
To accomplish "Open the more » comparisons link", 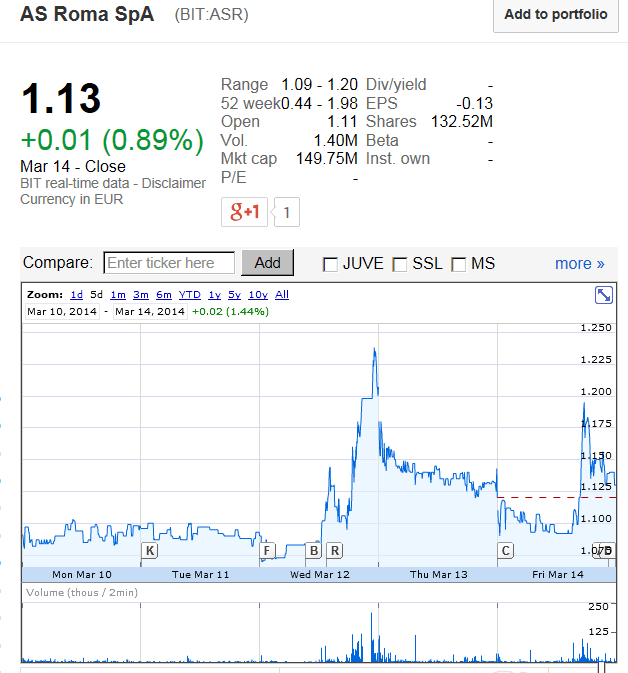I will click(580, 264).
